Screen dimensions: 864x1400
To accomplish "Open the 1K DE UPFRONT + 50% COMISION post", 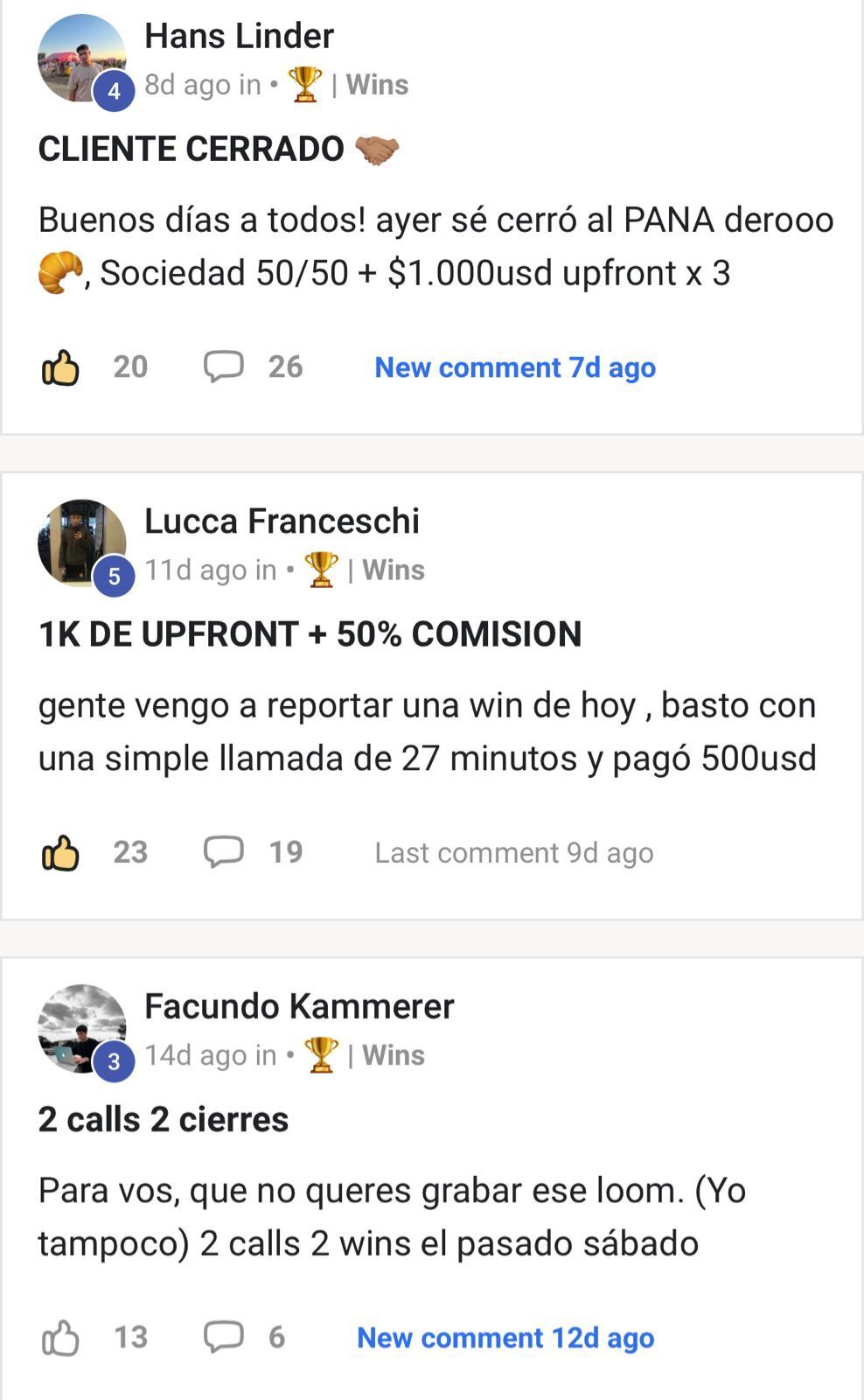I will pyautogui.click(x=310, y=634).
